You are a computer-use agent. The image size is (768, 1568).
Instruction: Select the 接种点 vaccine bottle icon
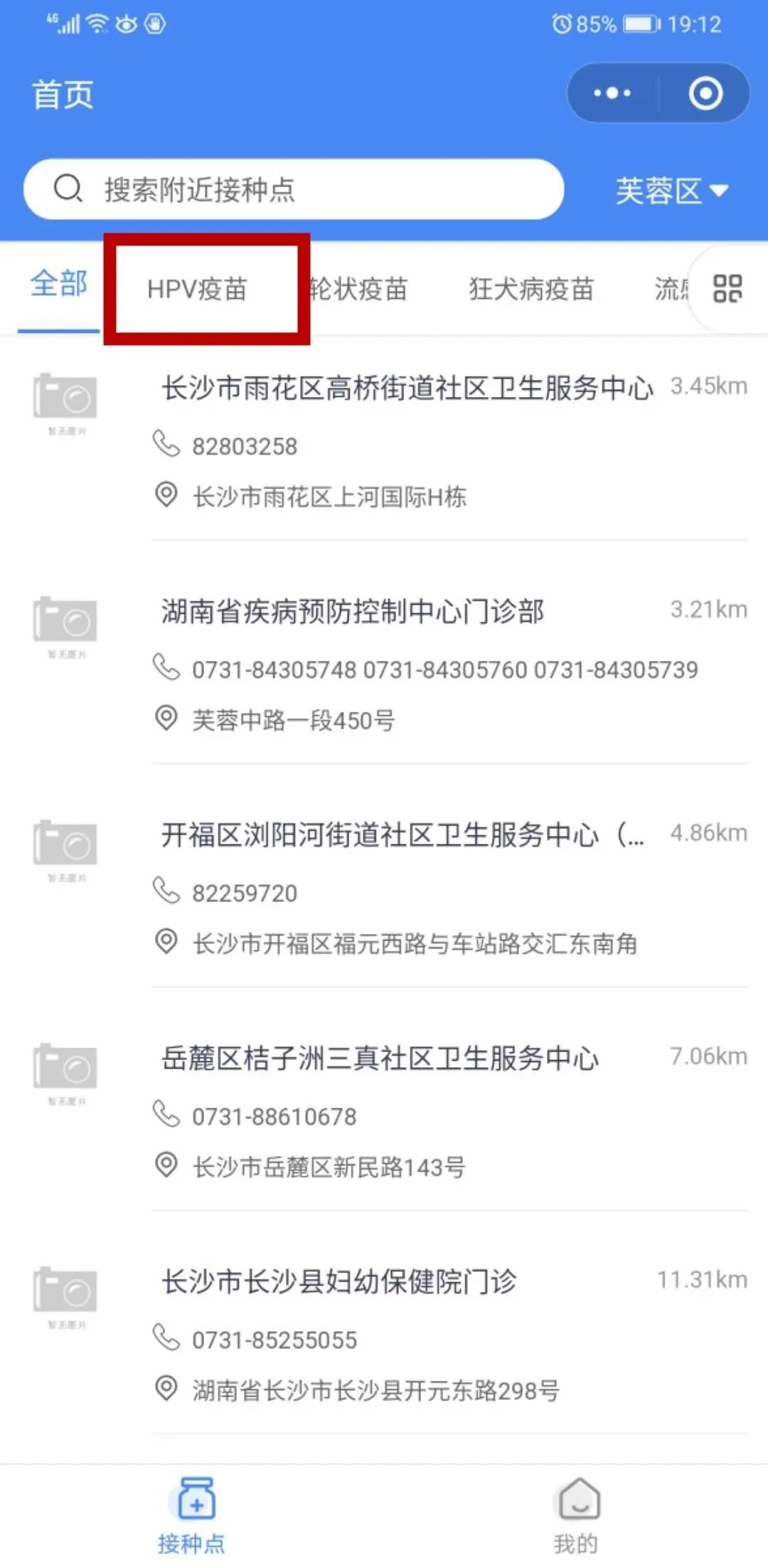tap(192, 1499)
